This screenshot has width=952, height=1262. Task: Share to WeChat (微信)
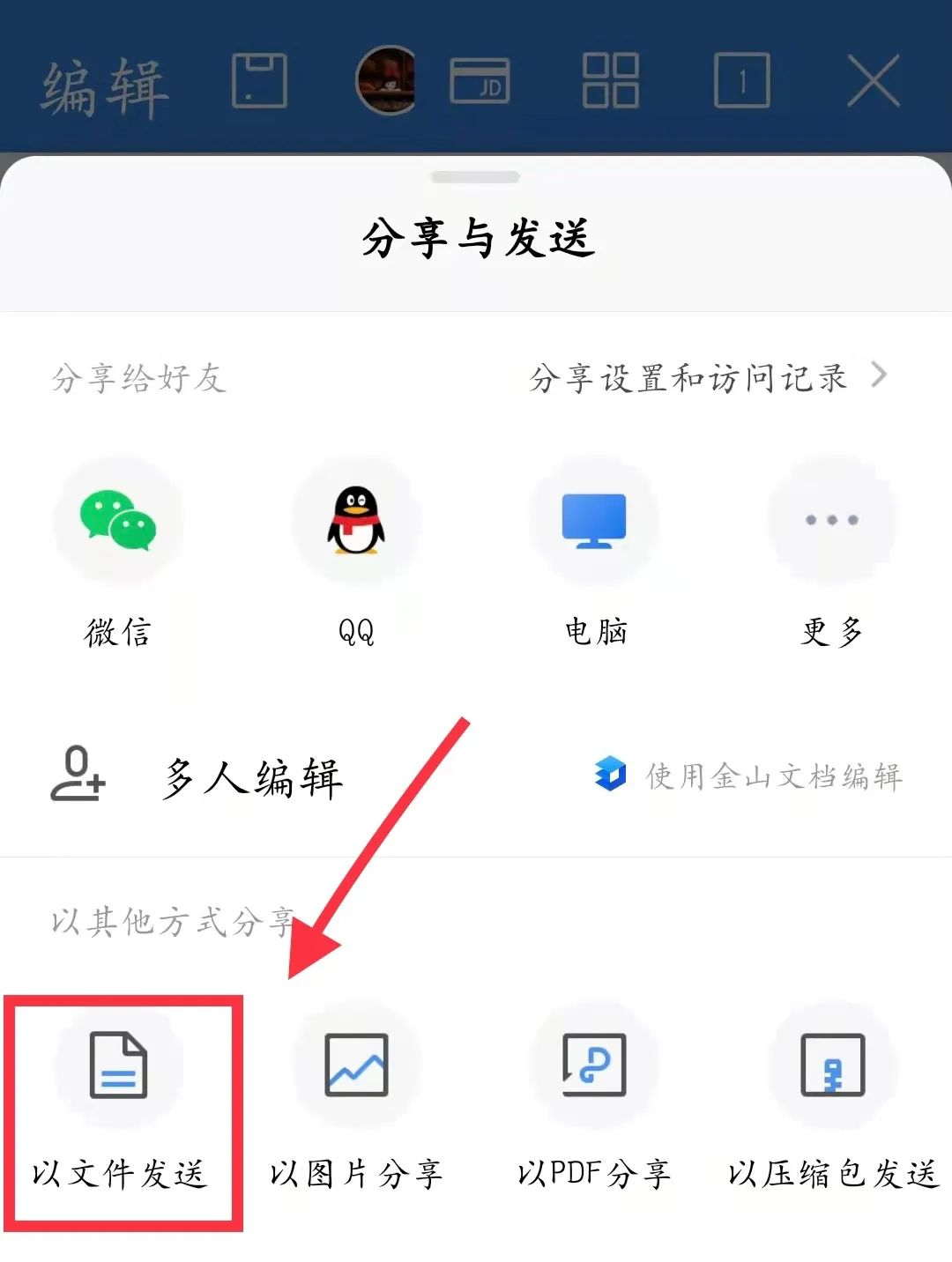(x=117, y=520)
